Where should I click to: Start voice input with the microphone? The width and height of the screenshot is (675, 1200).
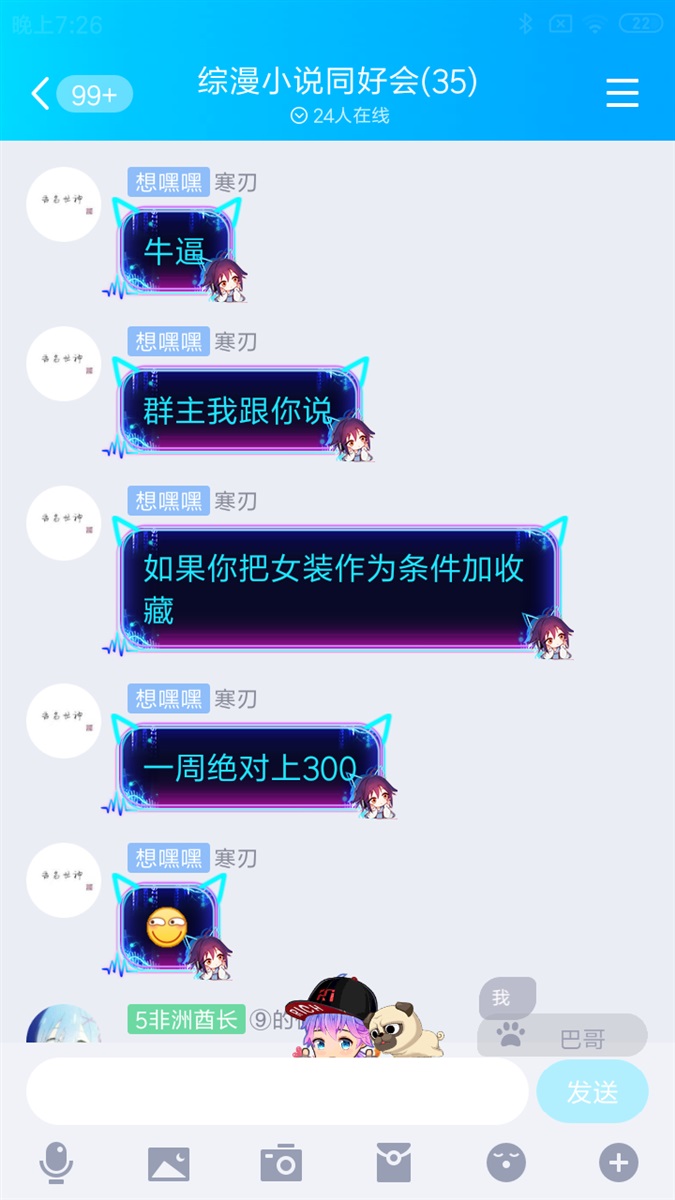(56, 1163)
